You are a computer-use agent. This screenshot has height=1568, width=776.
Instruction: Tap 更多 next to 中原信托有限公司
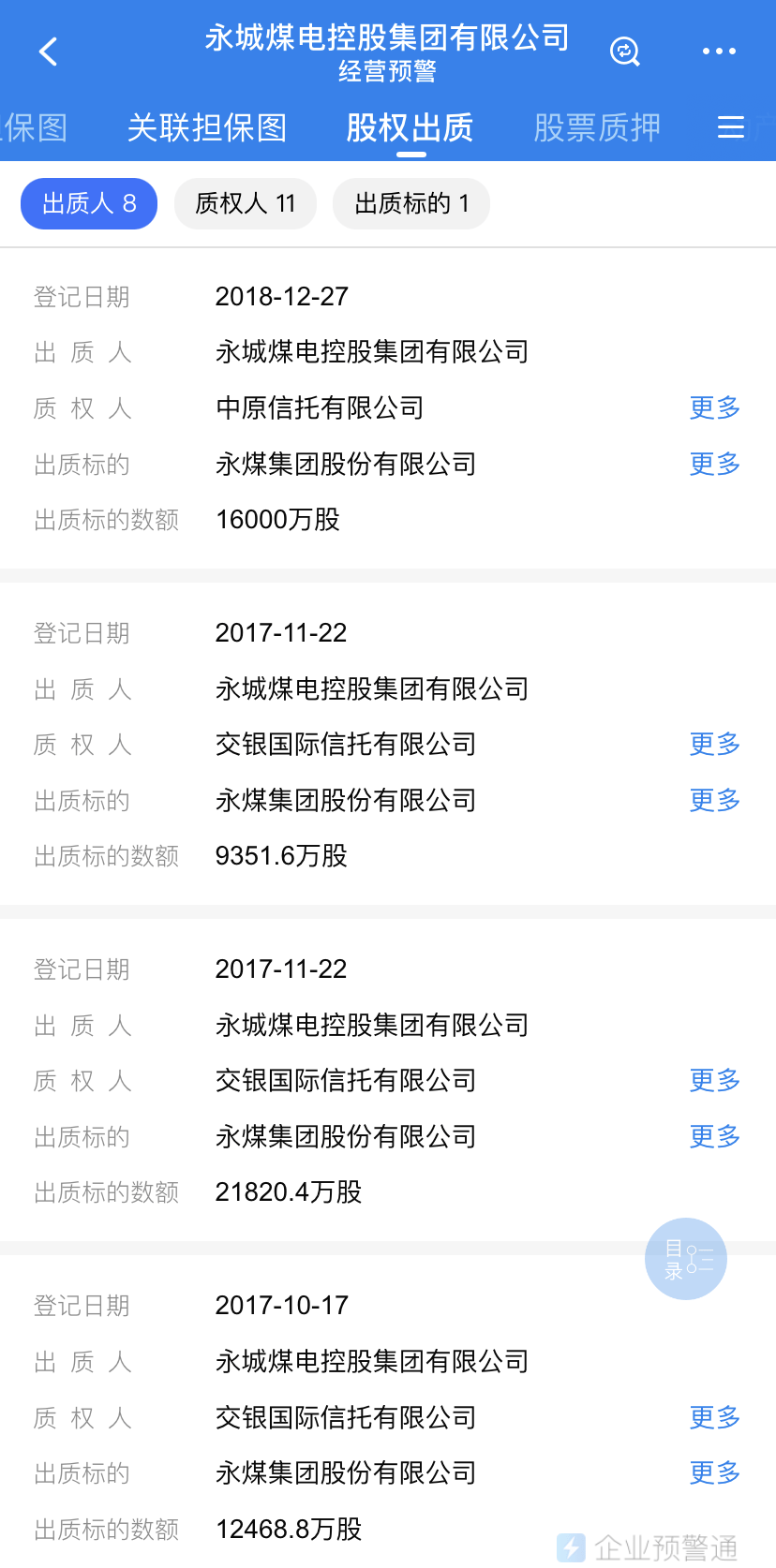pos(715,407)
